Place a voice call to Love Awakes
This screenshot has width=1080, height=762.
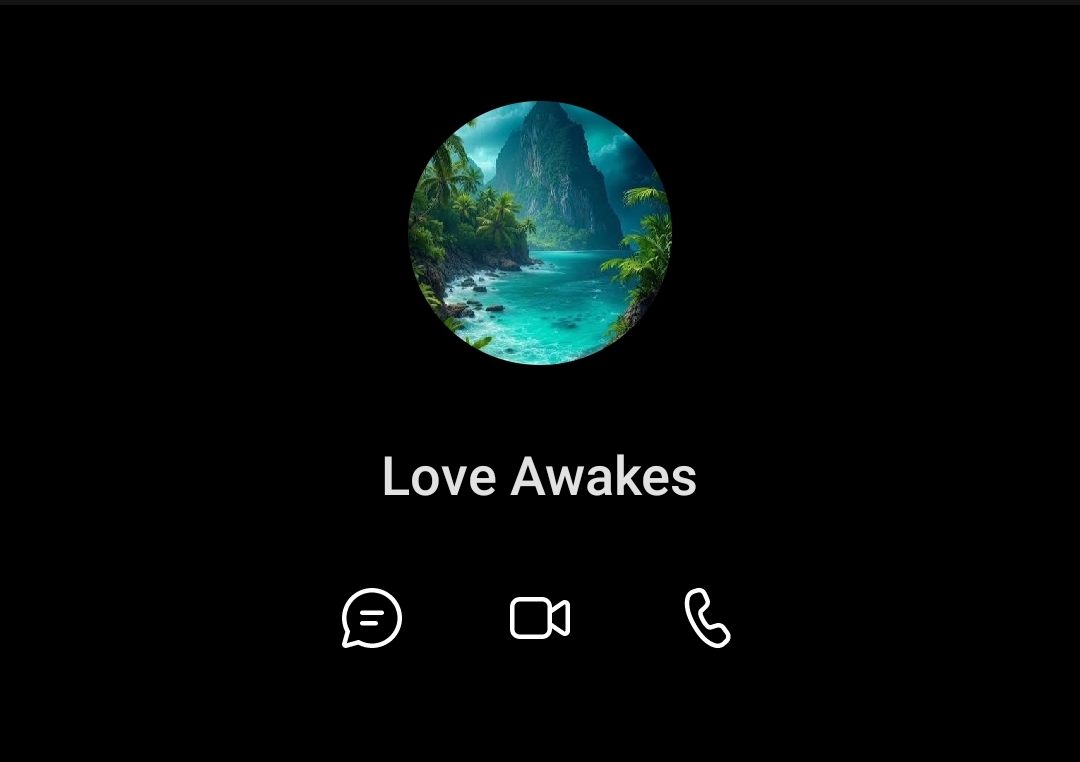(x=707, y=618)
